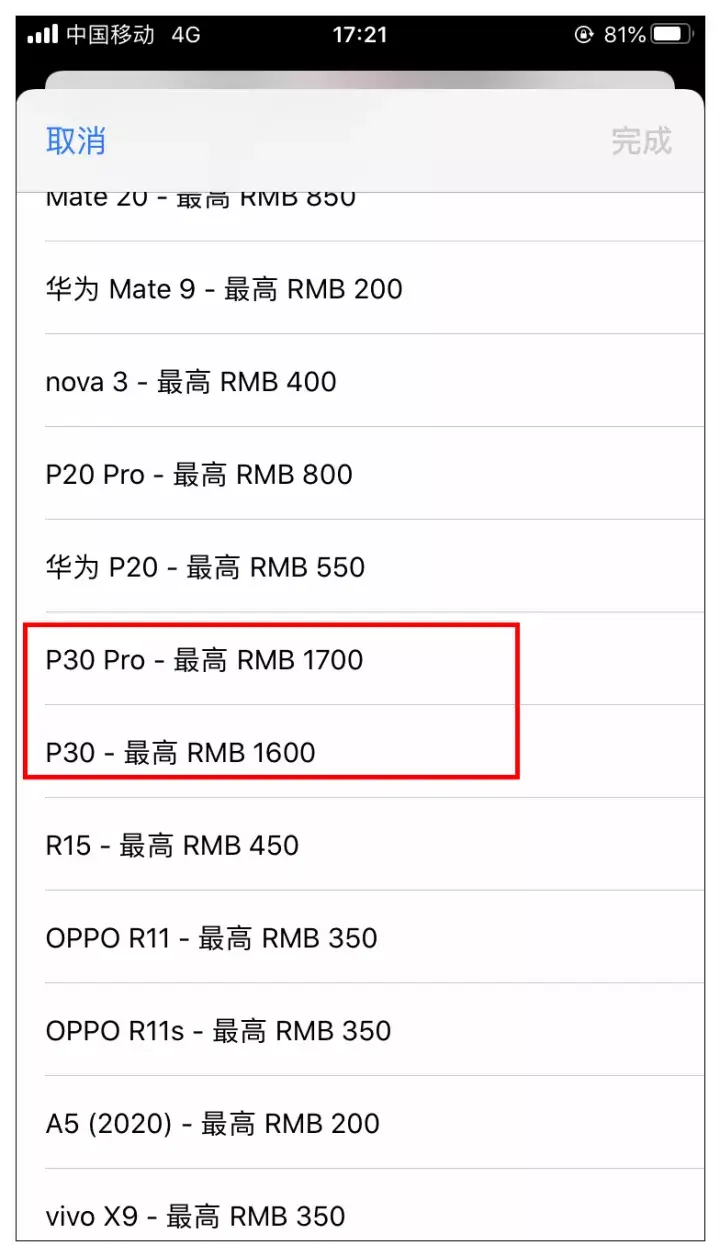Viewport: 720px width, 1256px height.
Task: Choose OPPO R11 - 最高 RMB 350
Action: coord(360,938)
